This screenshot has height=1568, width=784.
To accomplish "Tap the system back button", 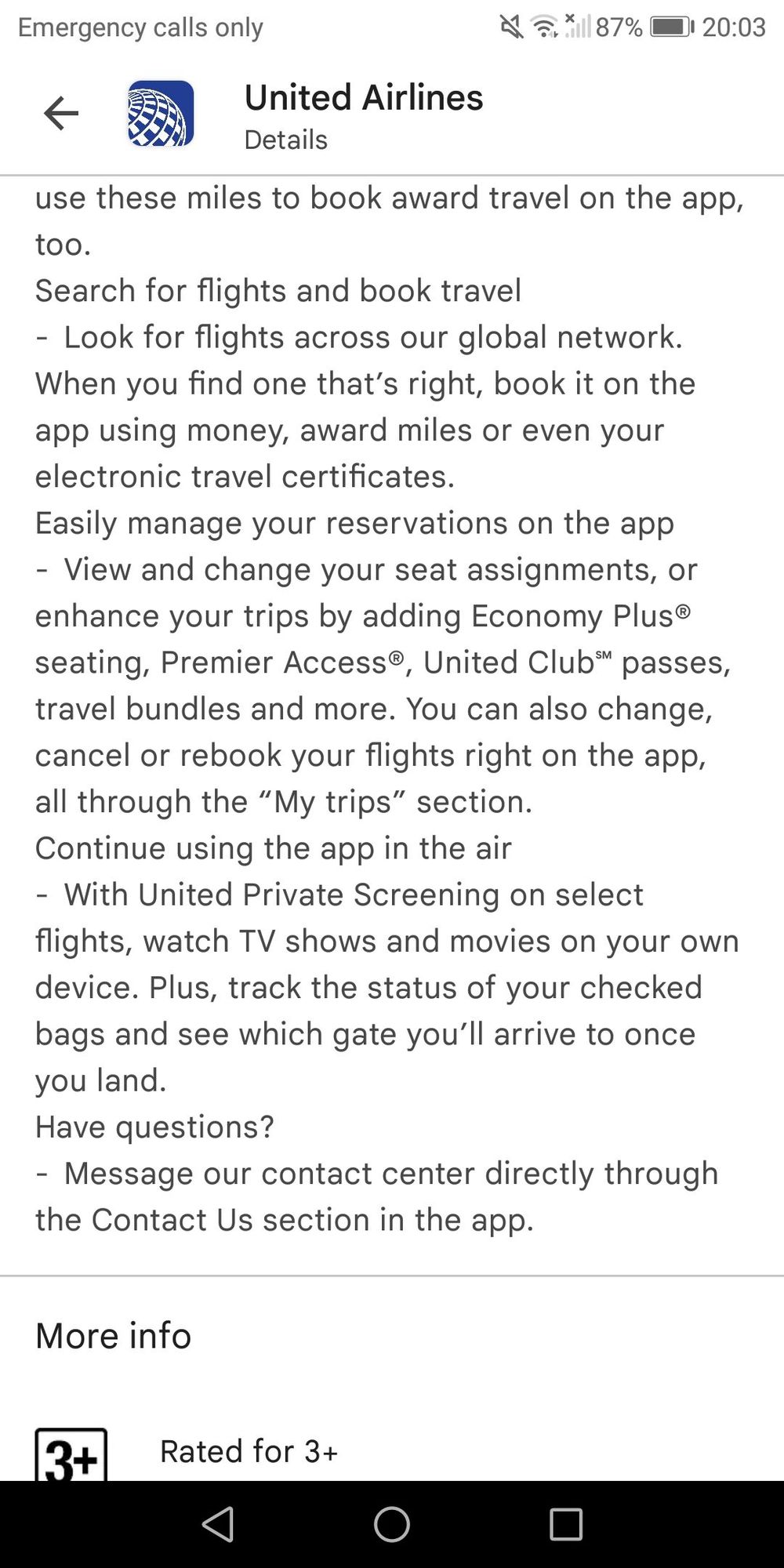I will [x=218, y=1525].
